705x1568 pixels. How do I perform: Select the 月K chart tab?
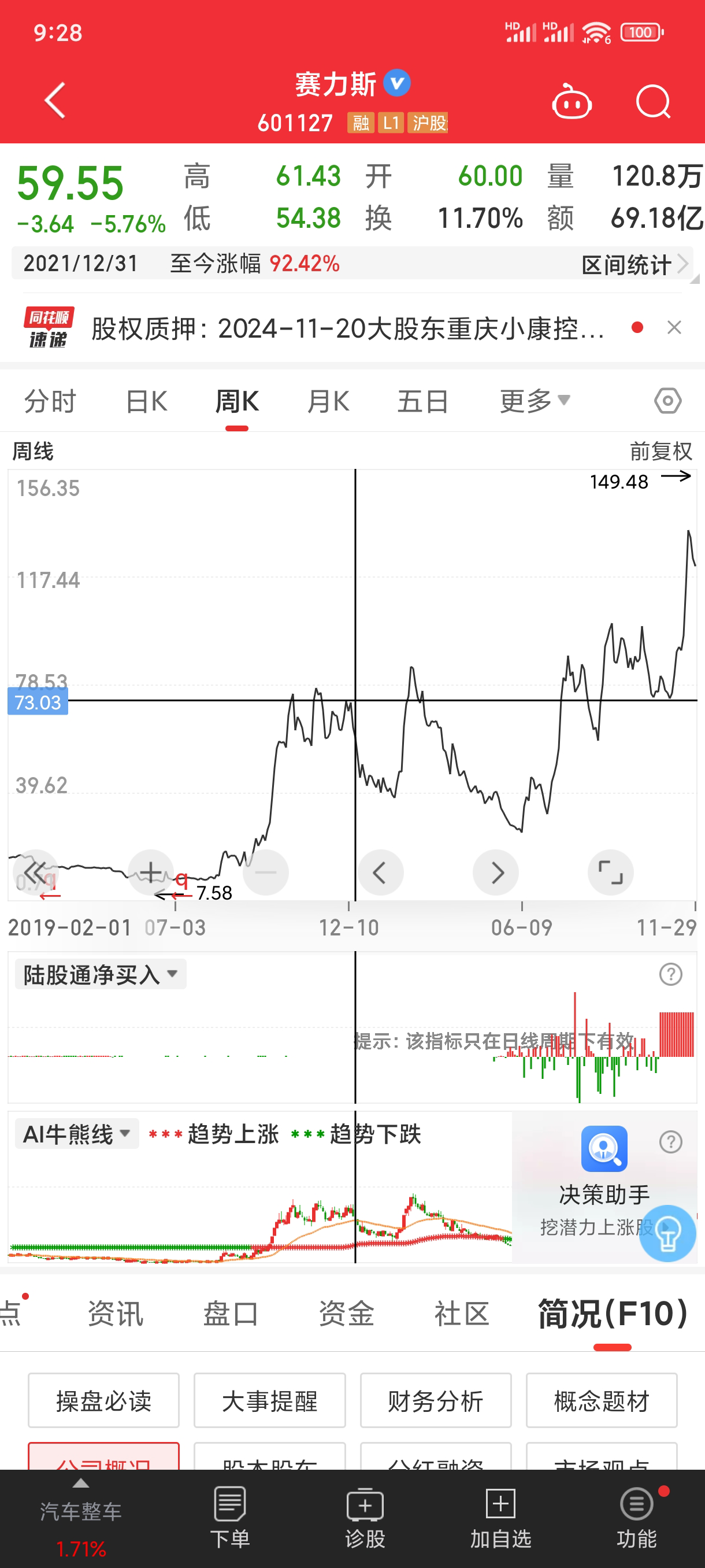coord(328,402)
